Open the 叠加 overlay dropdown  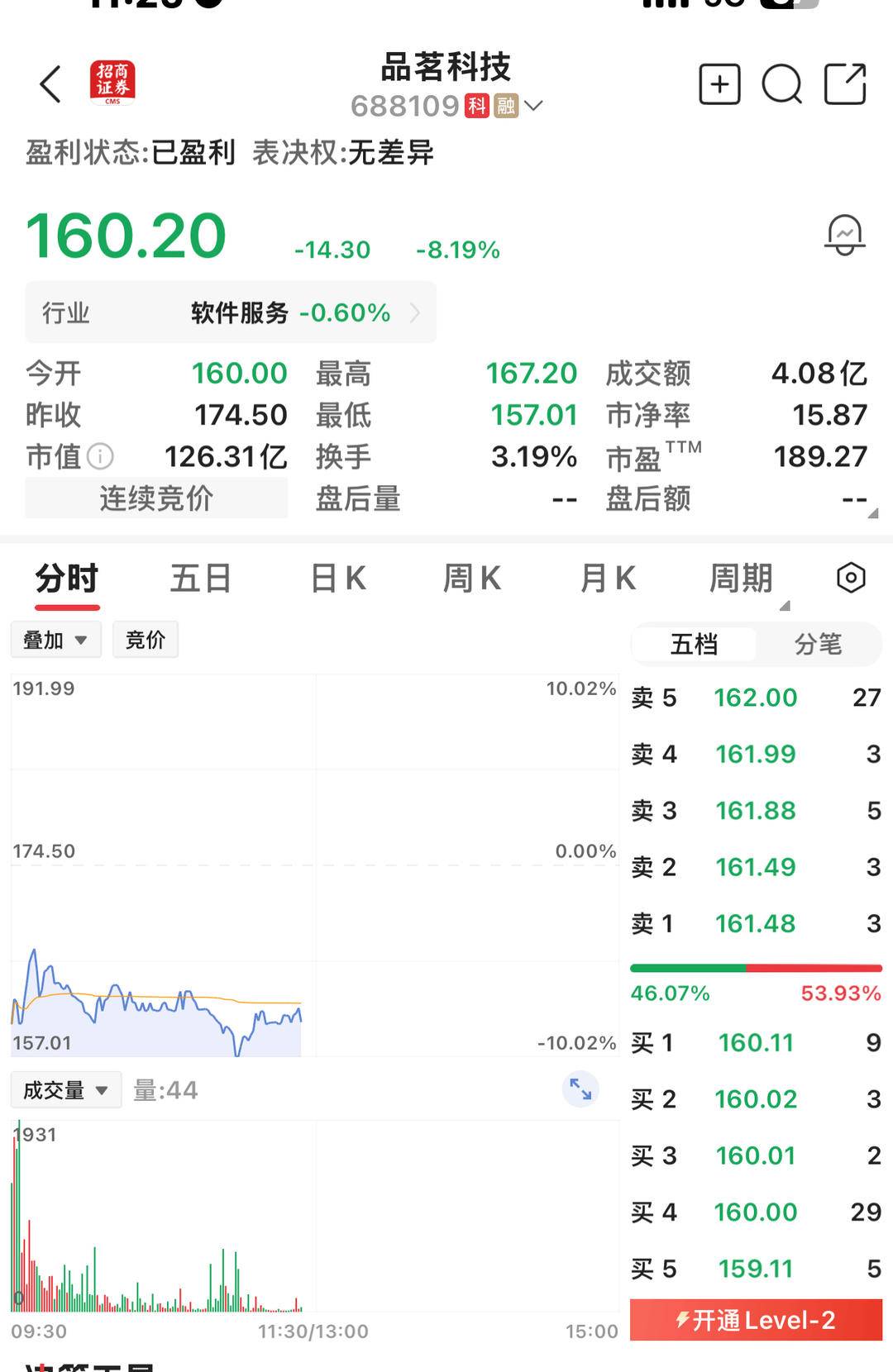tap(55, 640)
